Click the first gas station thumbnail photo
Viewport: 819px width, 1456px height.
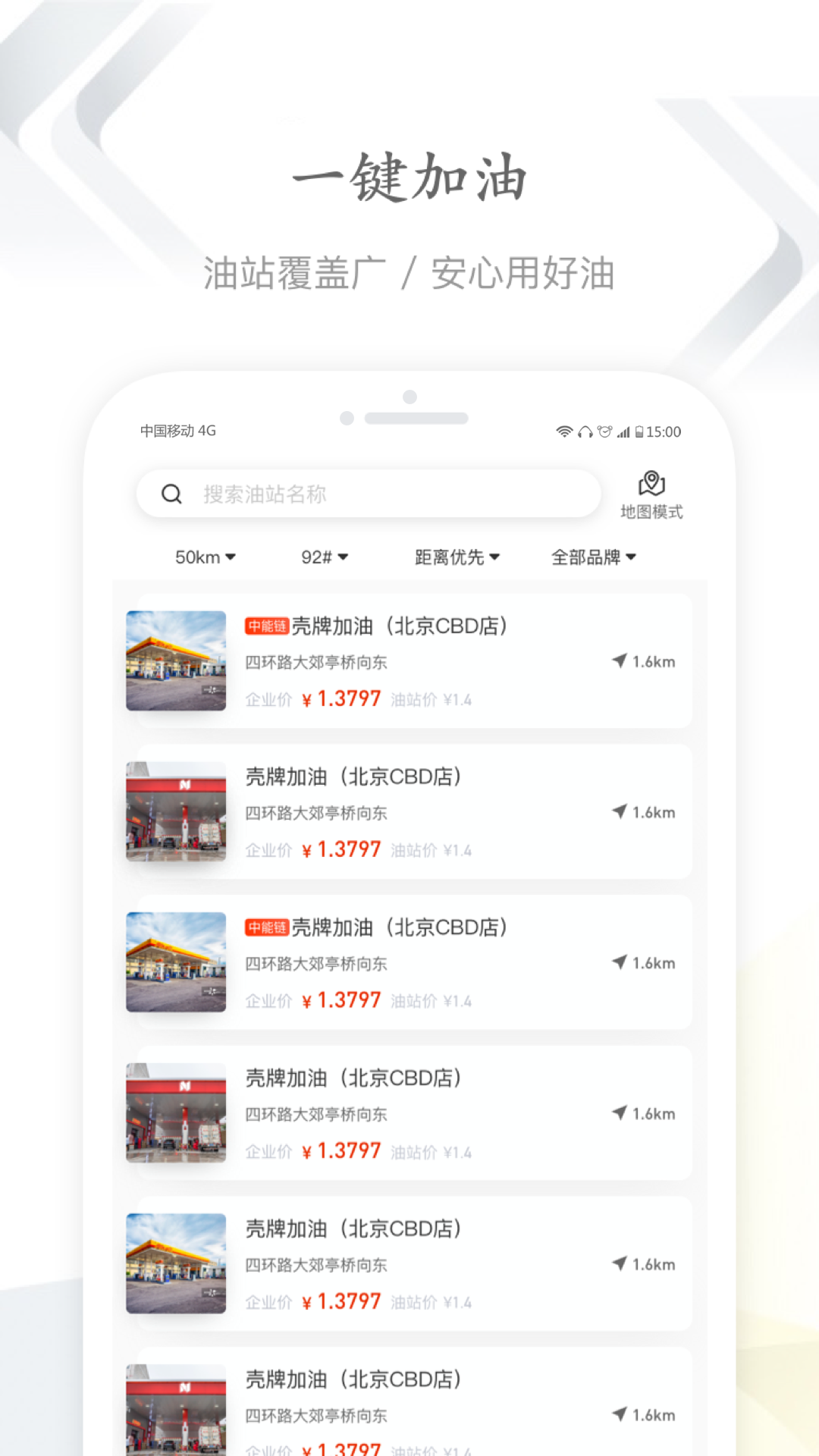[176, 661]
